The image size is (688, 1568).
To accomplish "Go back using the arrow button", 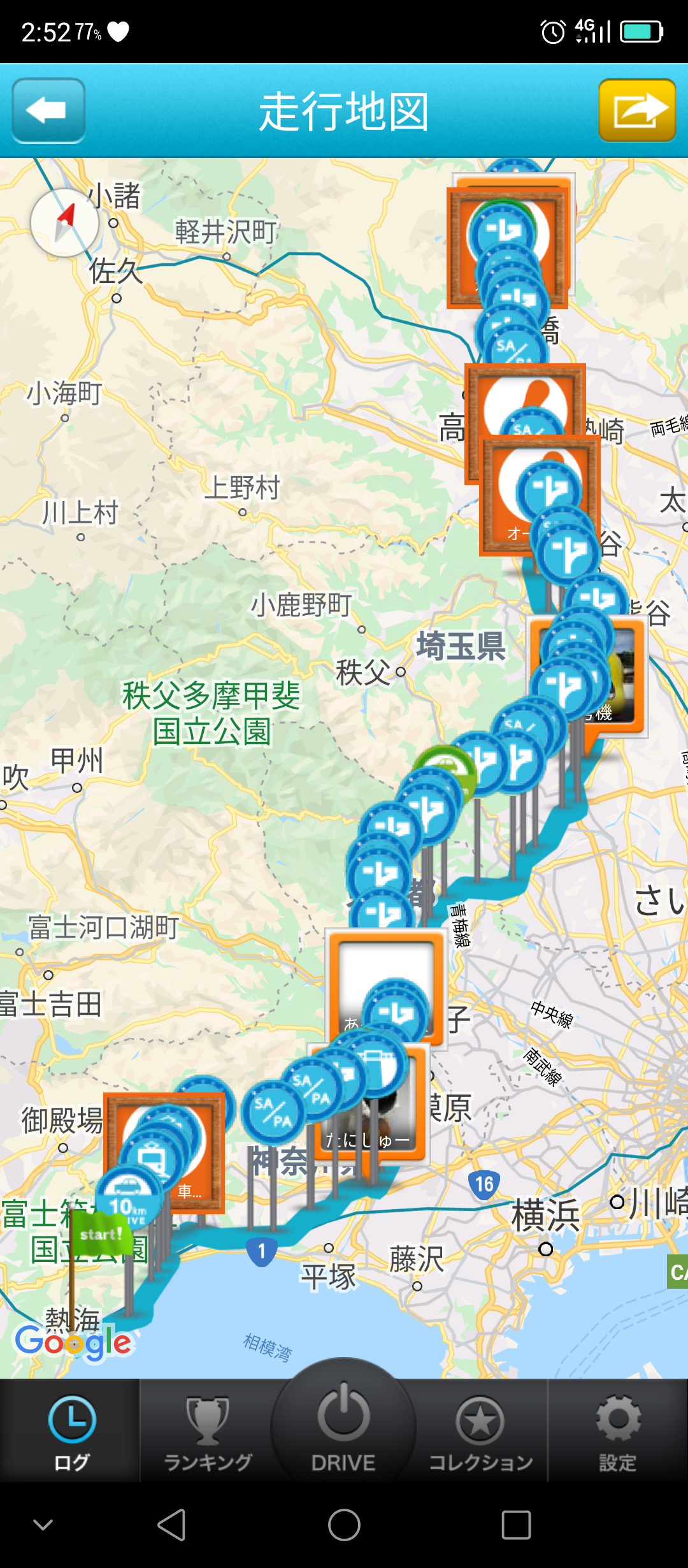I will (x=48, y=110).
